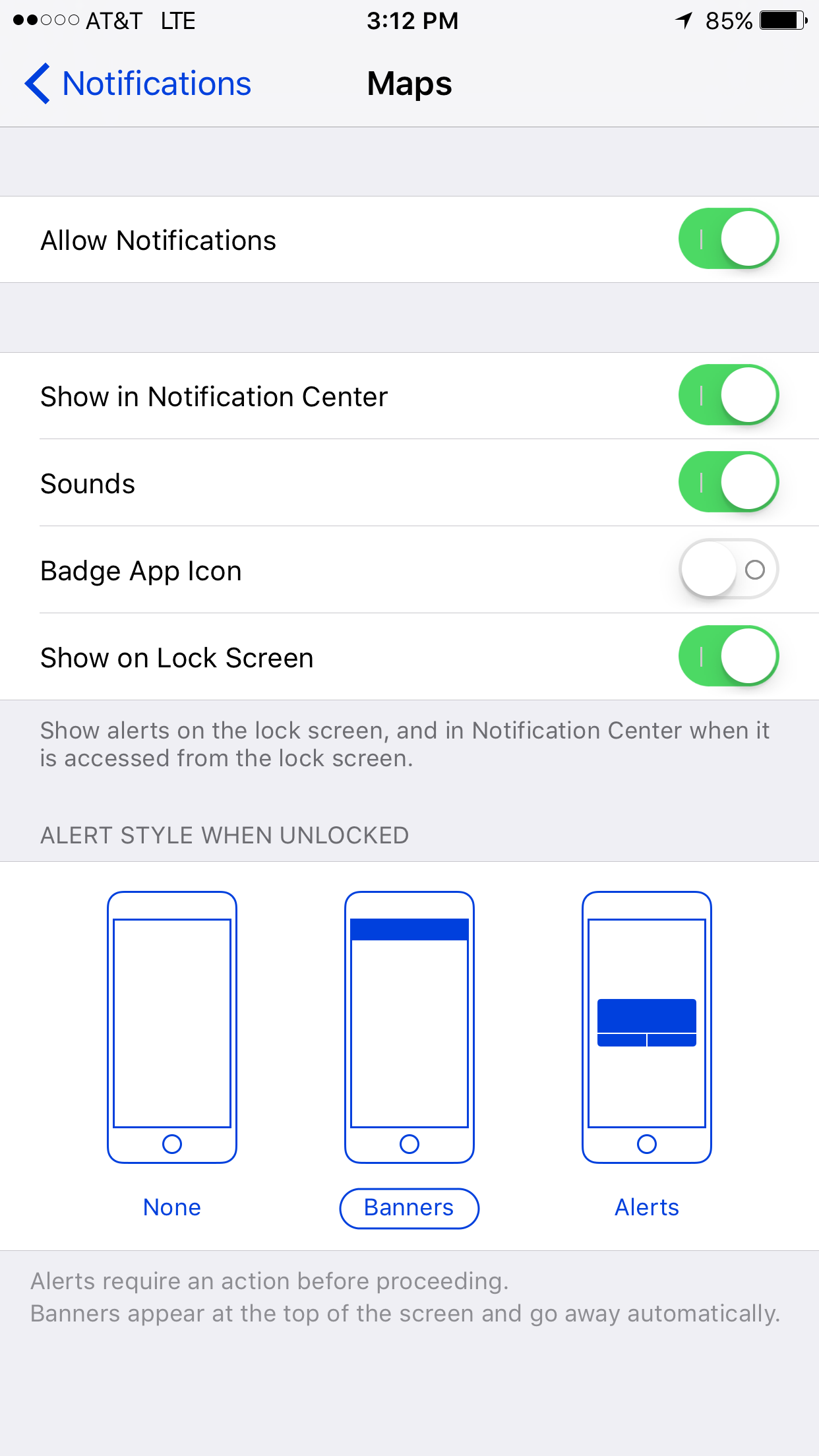Disable Show in Notification Center
Screen dimensions: 819x1456
(729, 395)
